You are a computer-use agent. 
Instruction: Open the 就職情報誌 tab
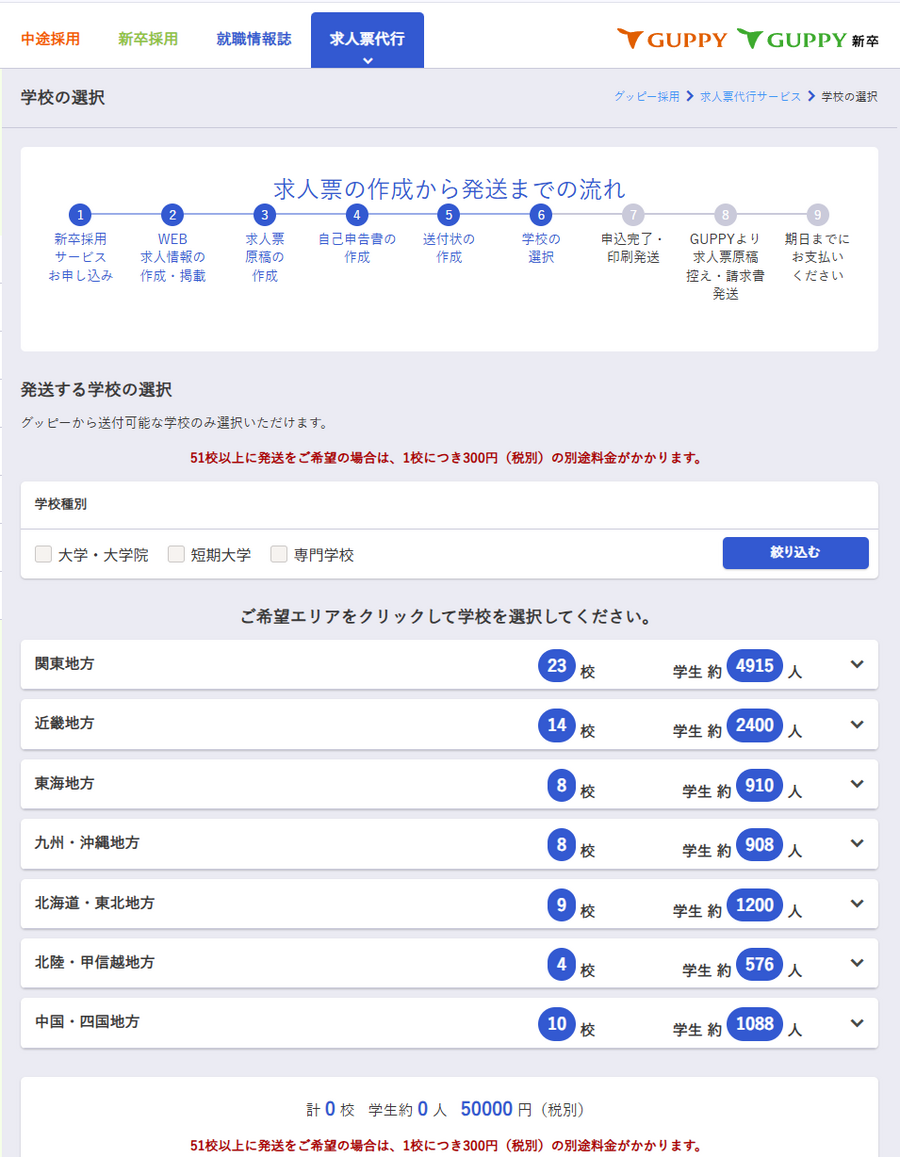254,39
